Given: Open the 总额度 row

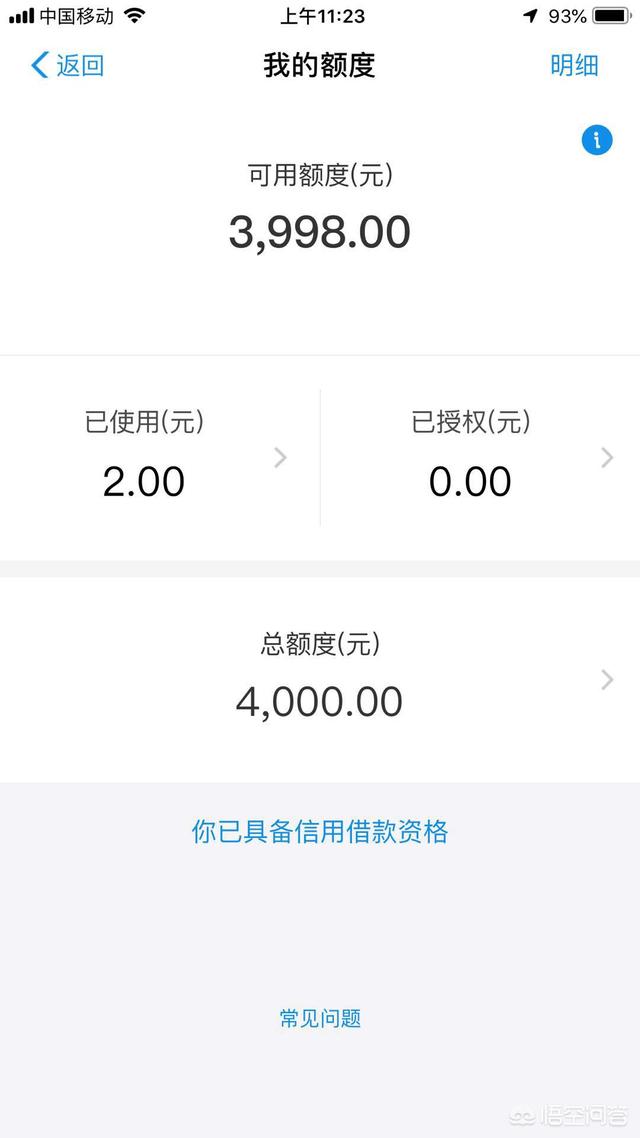Looking at the screenshot, I should point(320,679).
